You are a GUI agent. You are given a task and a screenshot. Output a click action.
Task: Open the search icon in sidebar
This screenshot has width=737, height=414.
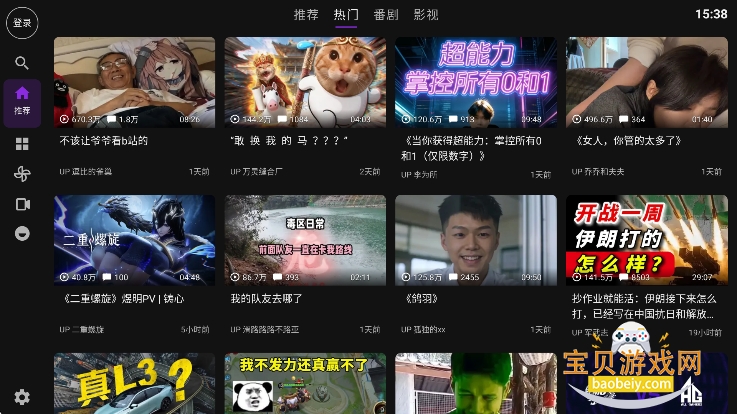tap(22, 63)
